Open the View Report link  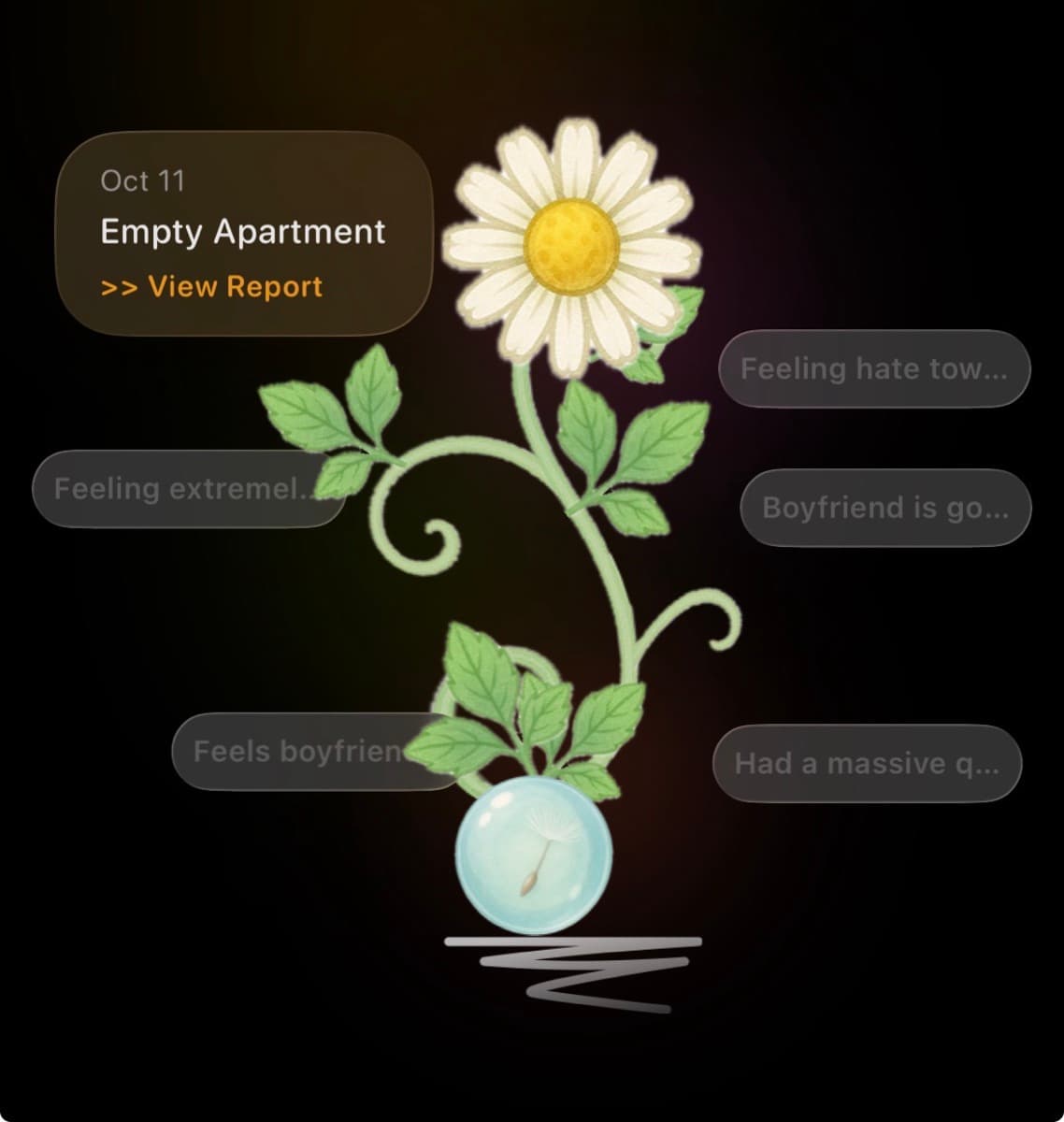[x=210, y=286]
